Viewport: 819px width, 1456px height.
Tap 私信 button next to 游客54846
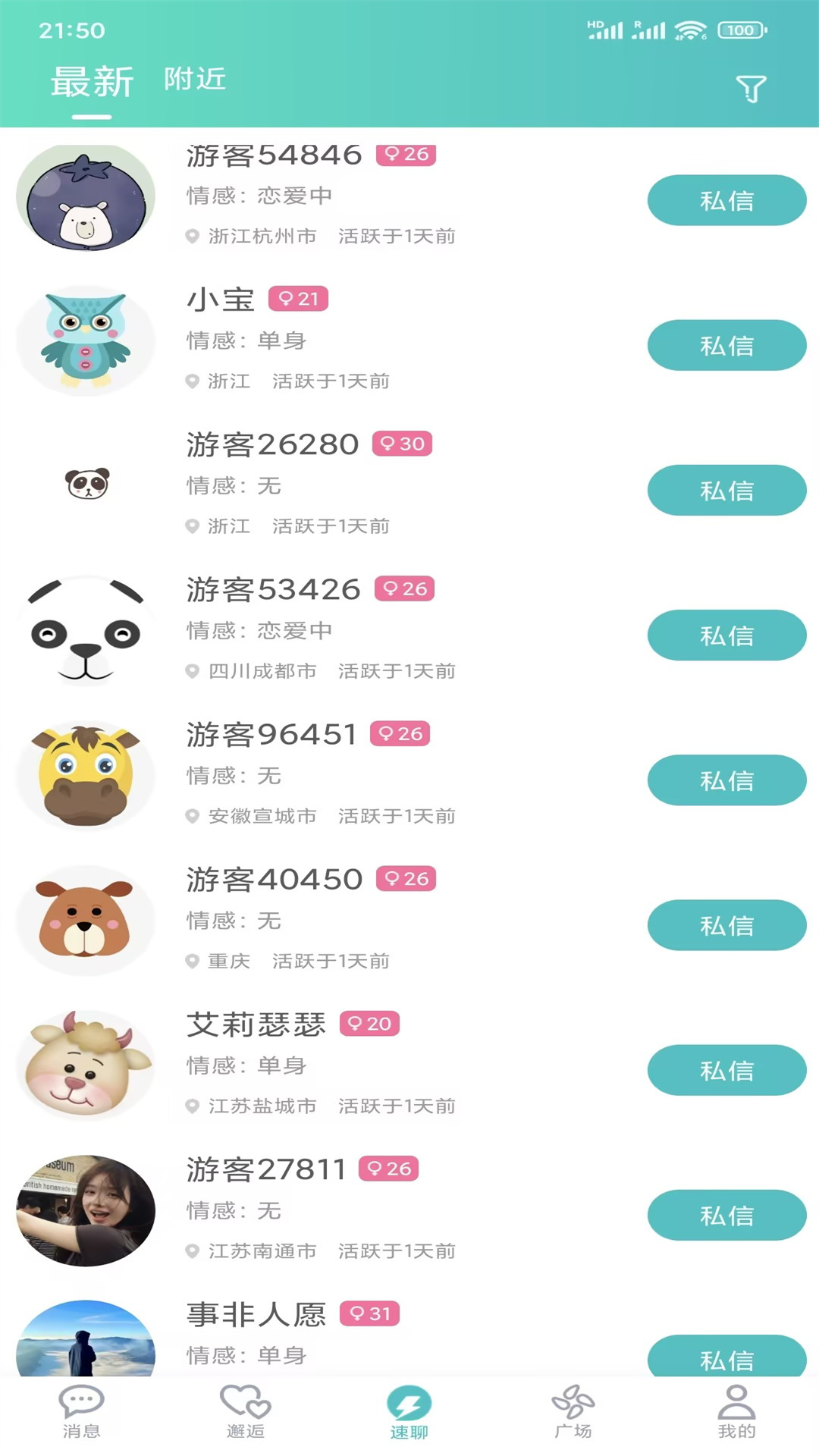point(726,200)
